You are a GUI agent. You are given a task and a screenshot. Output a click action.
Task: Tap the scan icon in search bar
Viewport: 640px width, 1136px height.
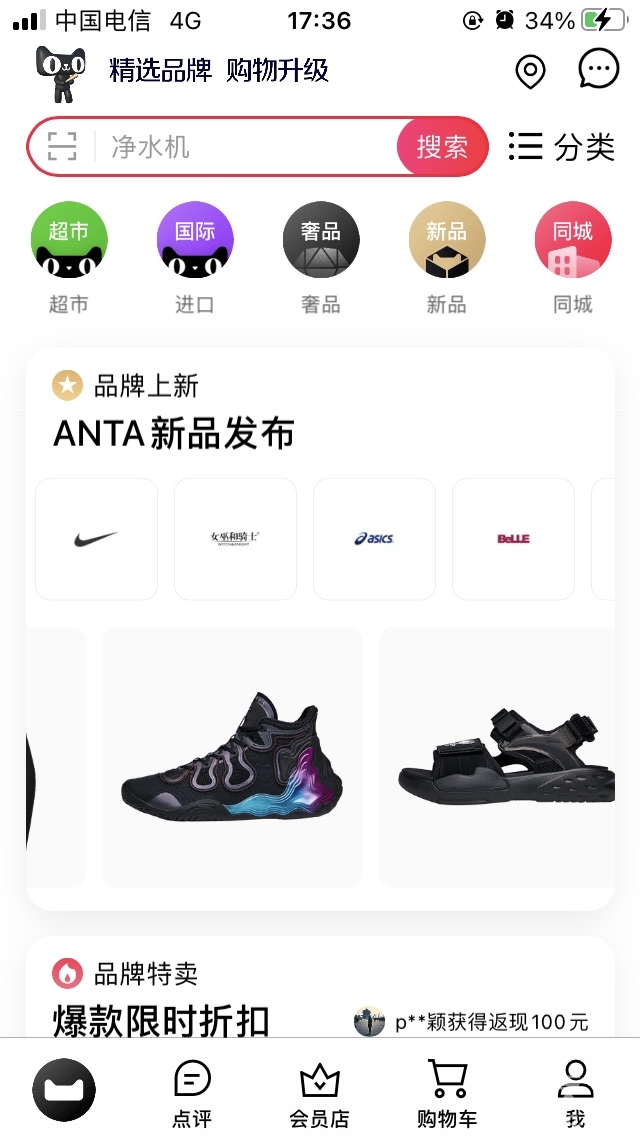[x=62, y=147]
